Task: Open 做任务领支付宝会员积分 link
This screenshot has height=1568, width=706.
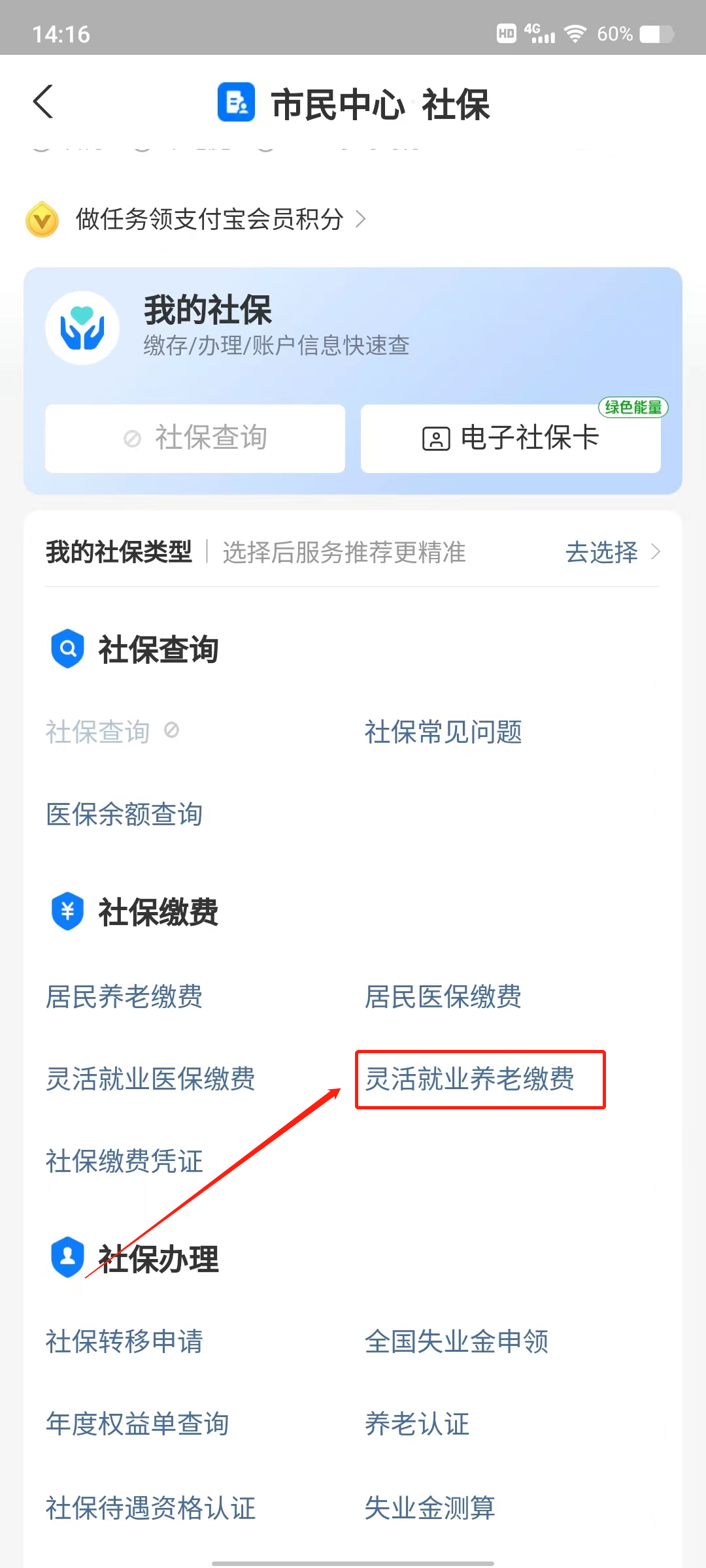Action: pyautogui.click(x=209, y=220)
